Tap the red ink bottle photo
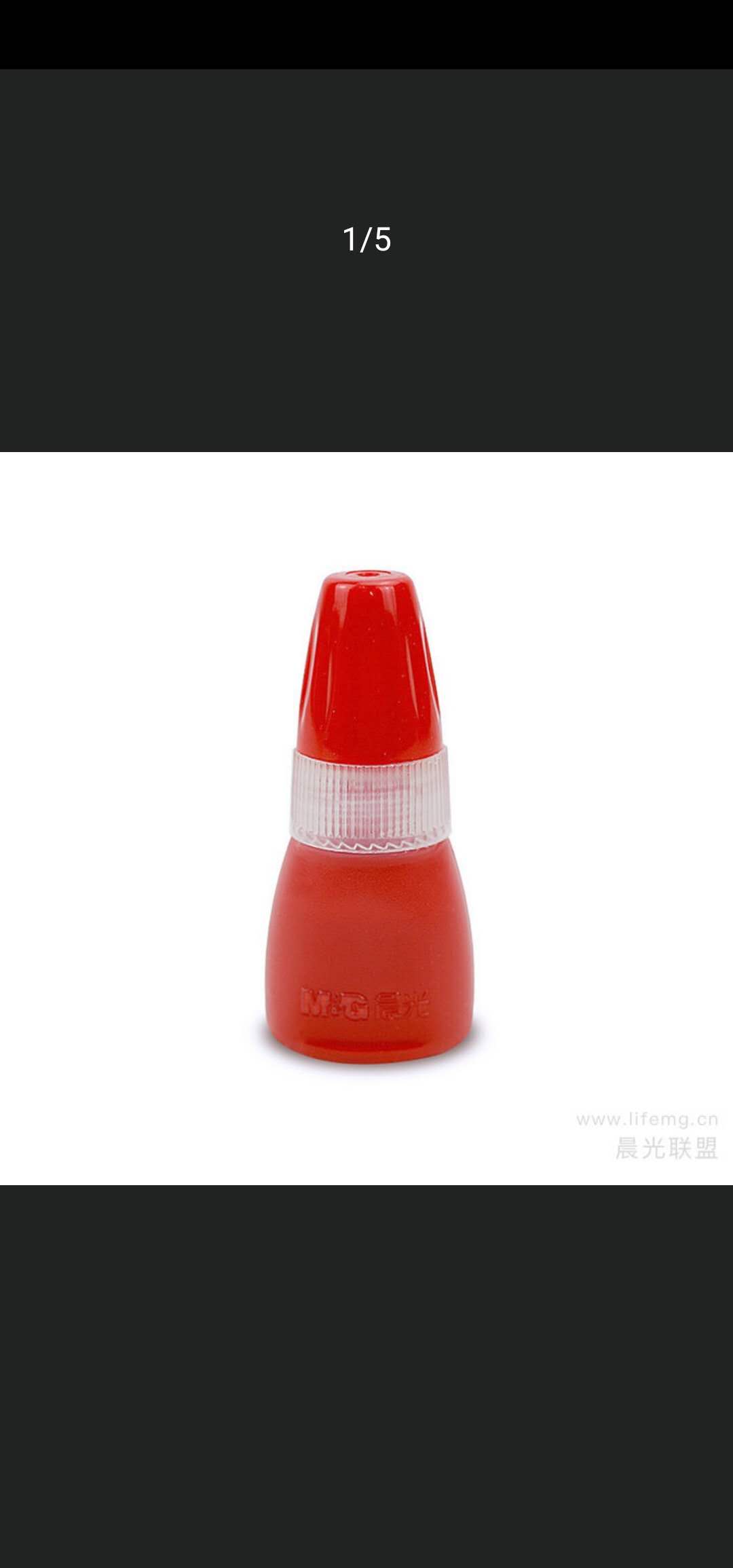The image size is (733, 1568). pos(367,819)
